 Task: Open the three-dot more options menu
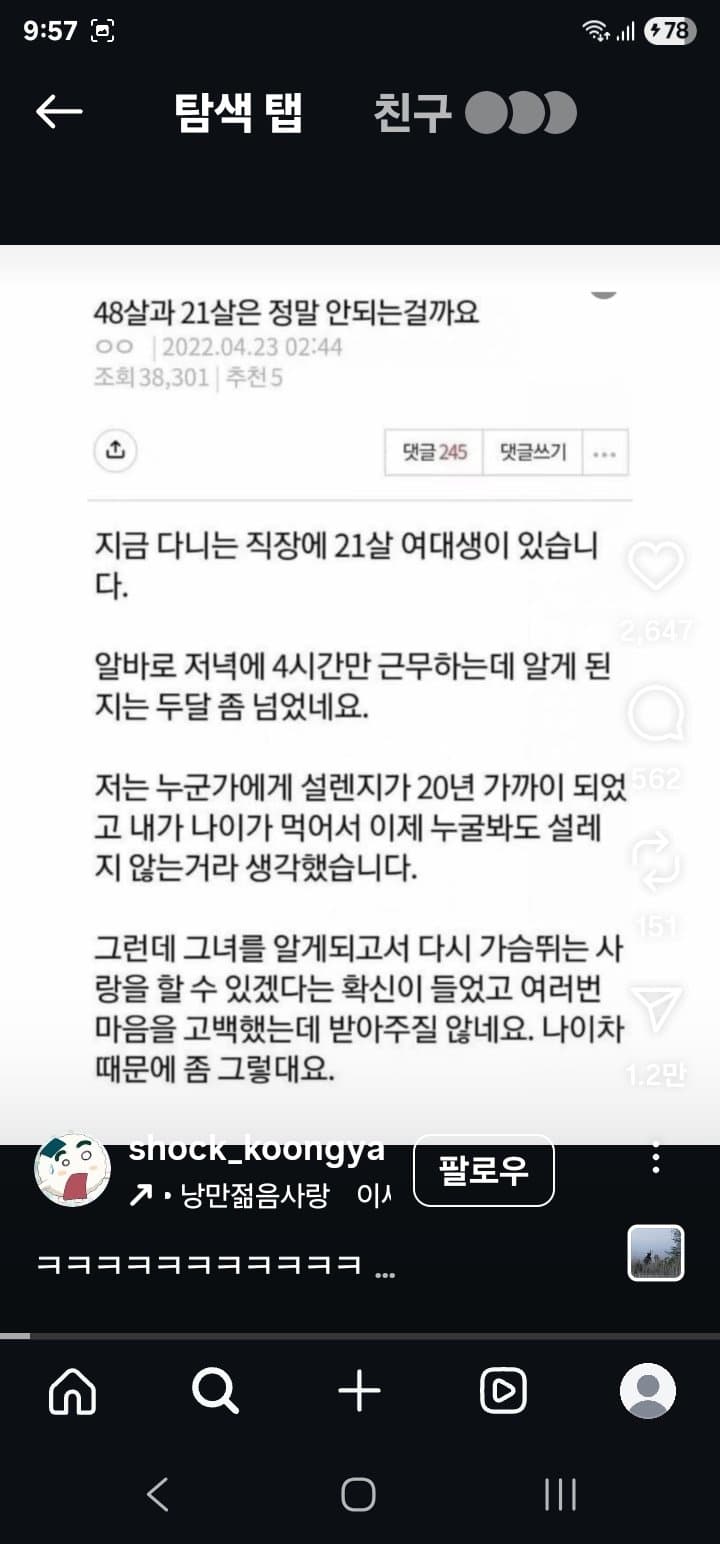(656, 1158)
